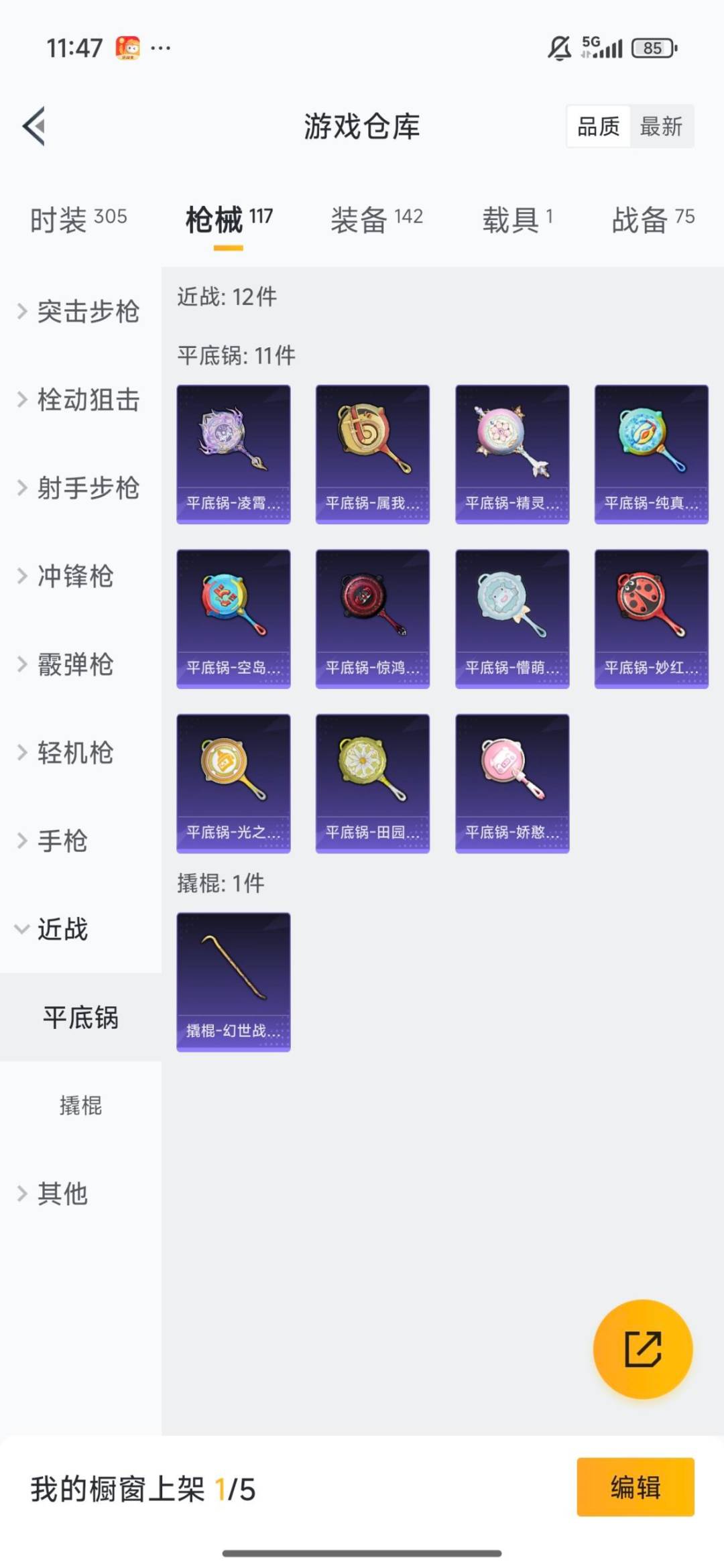Tap the orange share floating icon

pos(642,1349)
